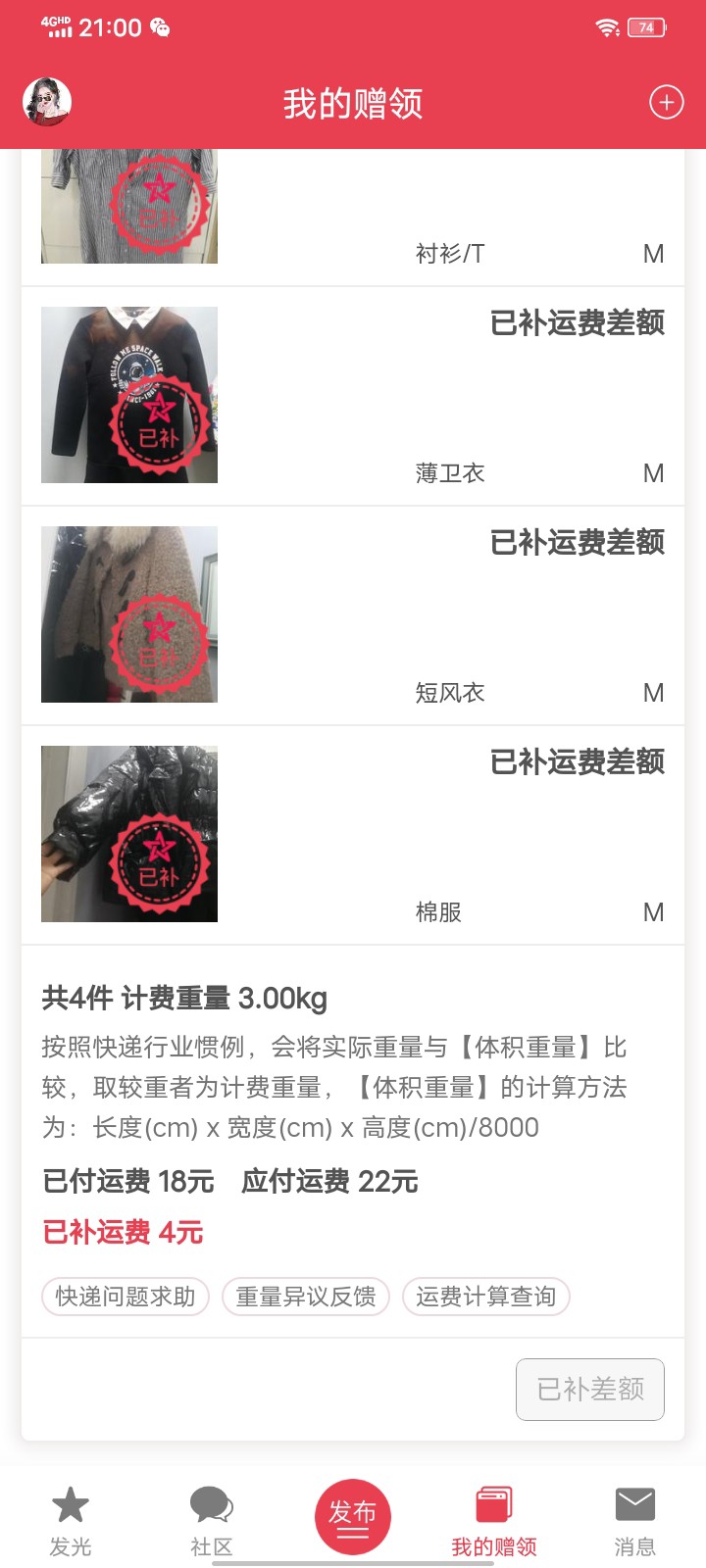This screenshot has height=1568, width=706.
Task: Open the 薄卫衣 item photo
Action: (x=129, y=395)
